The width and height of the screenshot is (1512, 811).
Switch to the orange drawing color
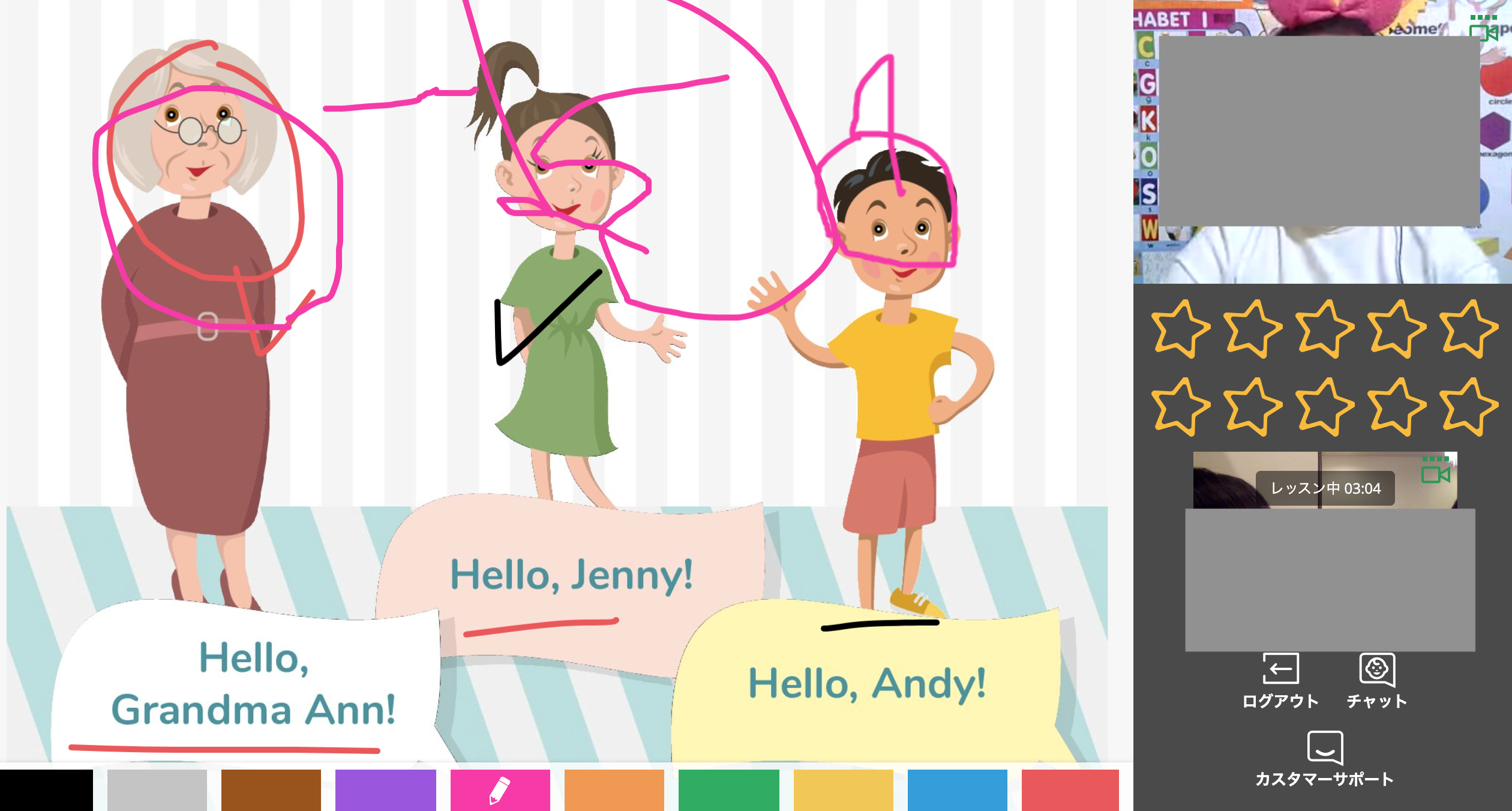coord(614,789)
